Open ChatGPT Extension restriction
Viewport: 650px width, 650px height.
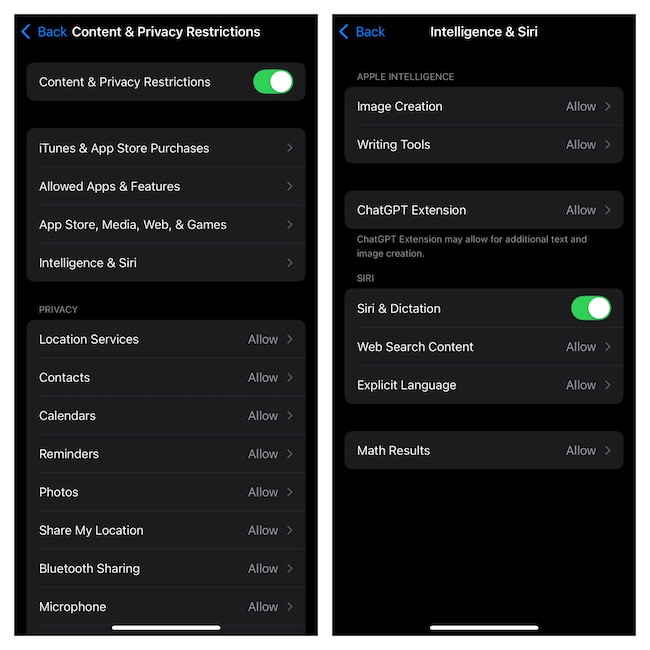point(483,210)
